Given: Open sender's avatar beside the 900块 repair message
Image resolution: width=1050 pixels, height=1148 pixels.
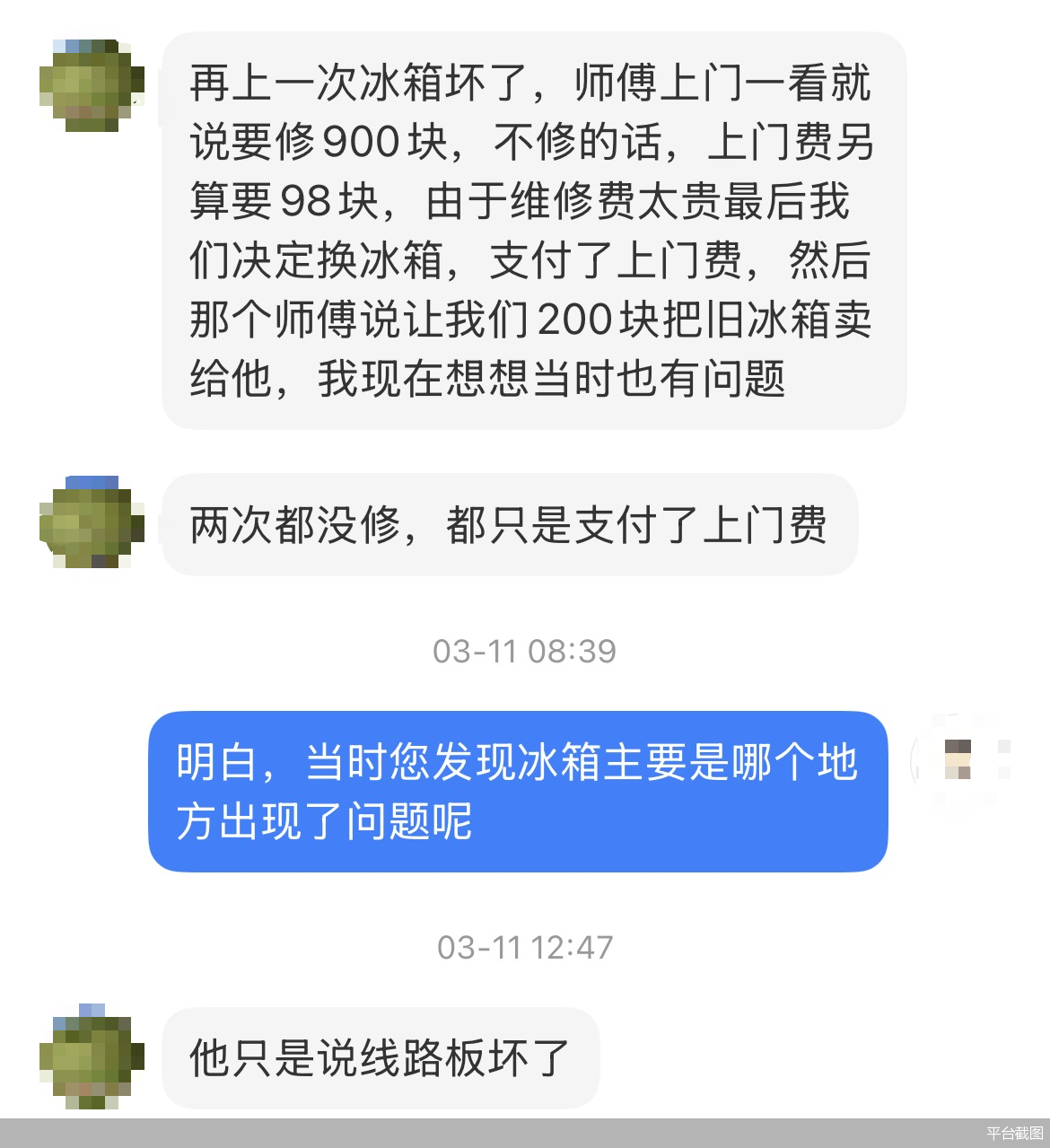Looking at the screenshot, I should [92, 86].
